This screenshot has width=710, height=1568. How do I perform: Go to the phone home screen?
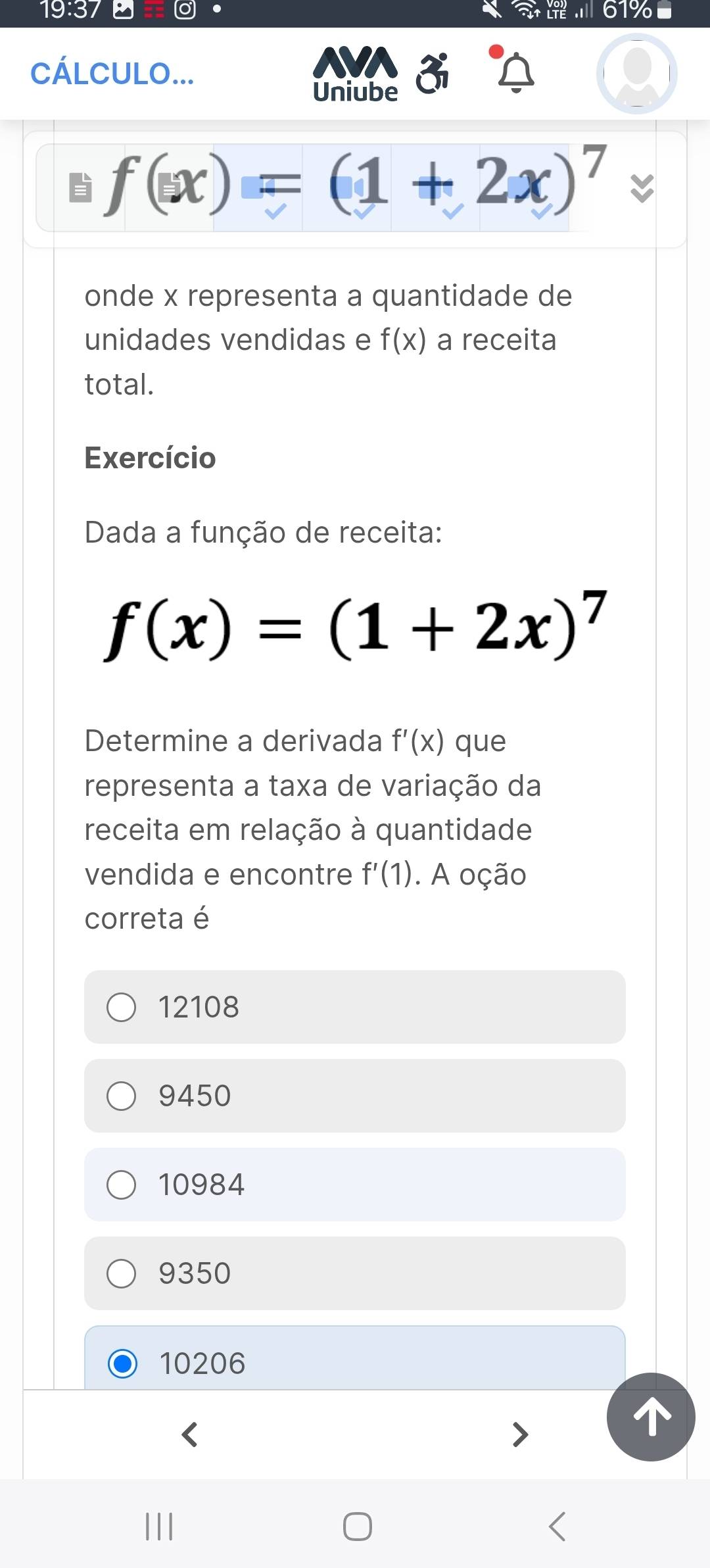[357, 1526]
